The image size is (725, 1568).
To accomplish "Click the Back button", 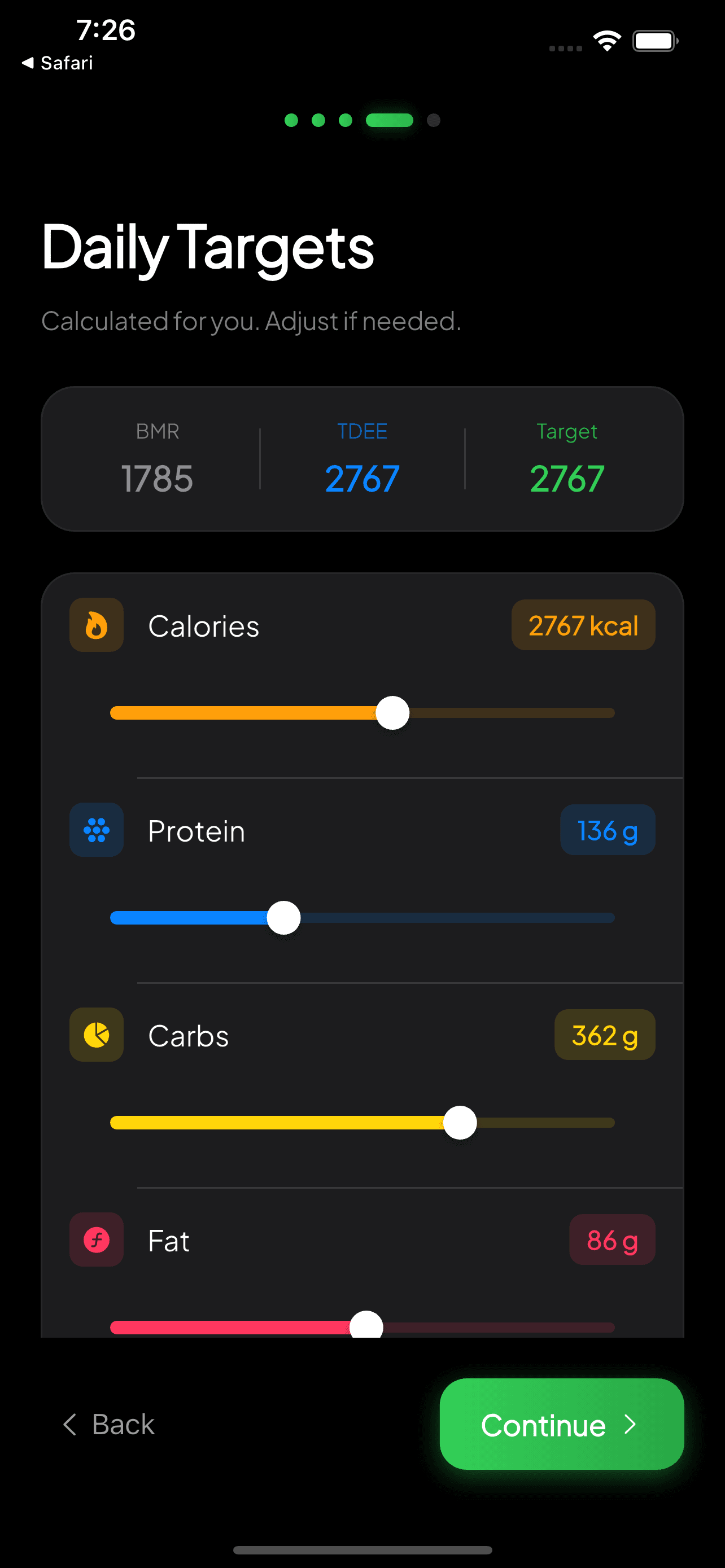I will click(x=108, y=1425).
